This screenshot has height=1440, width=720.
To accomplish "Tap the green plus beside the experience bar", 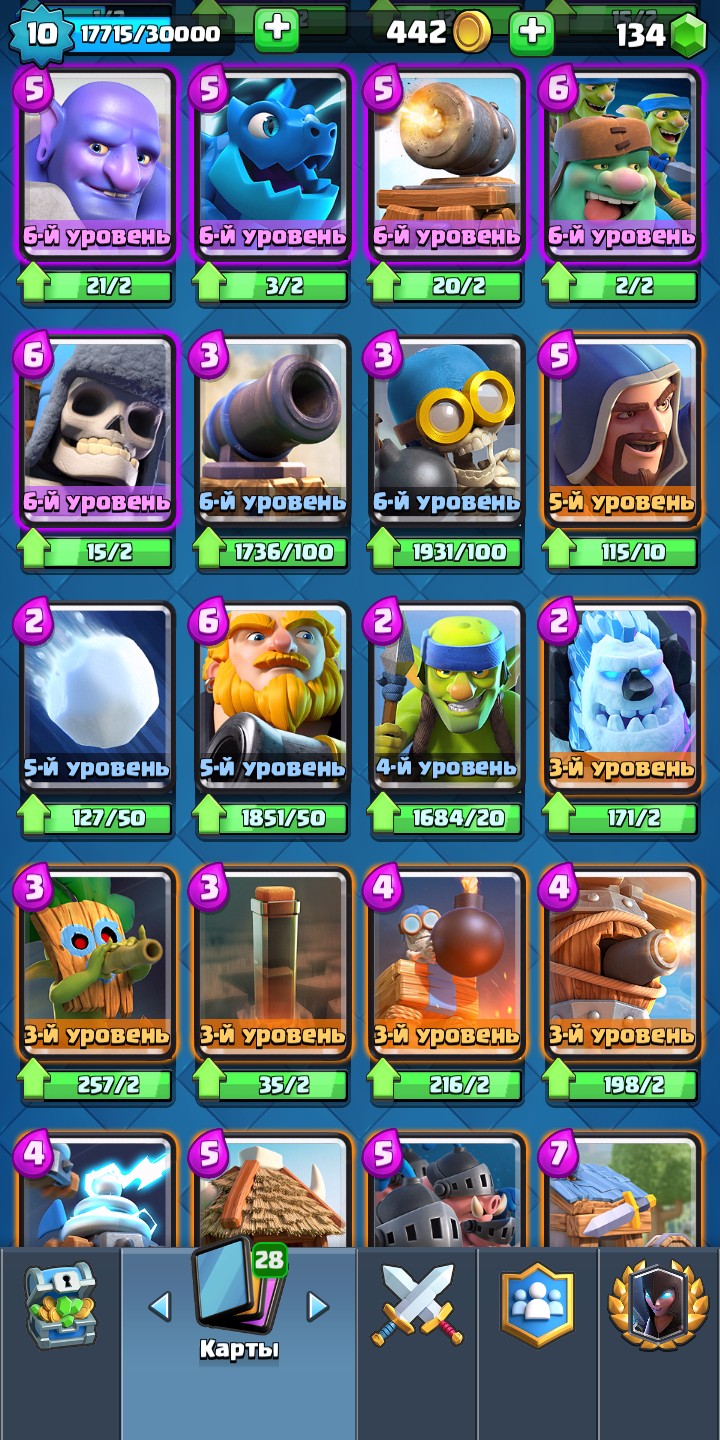I will coord(277,31).
